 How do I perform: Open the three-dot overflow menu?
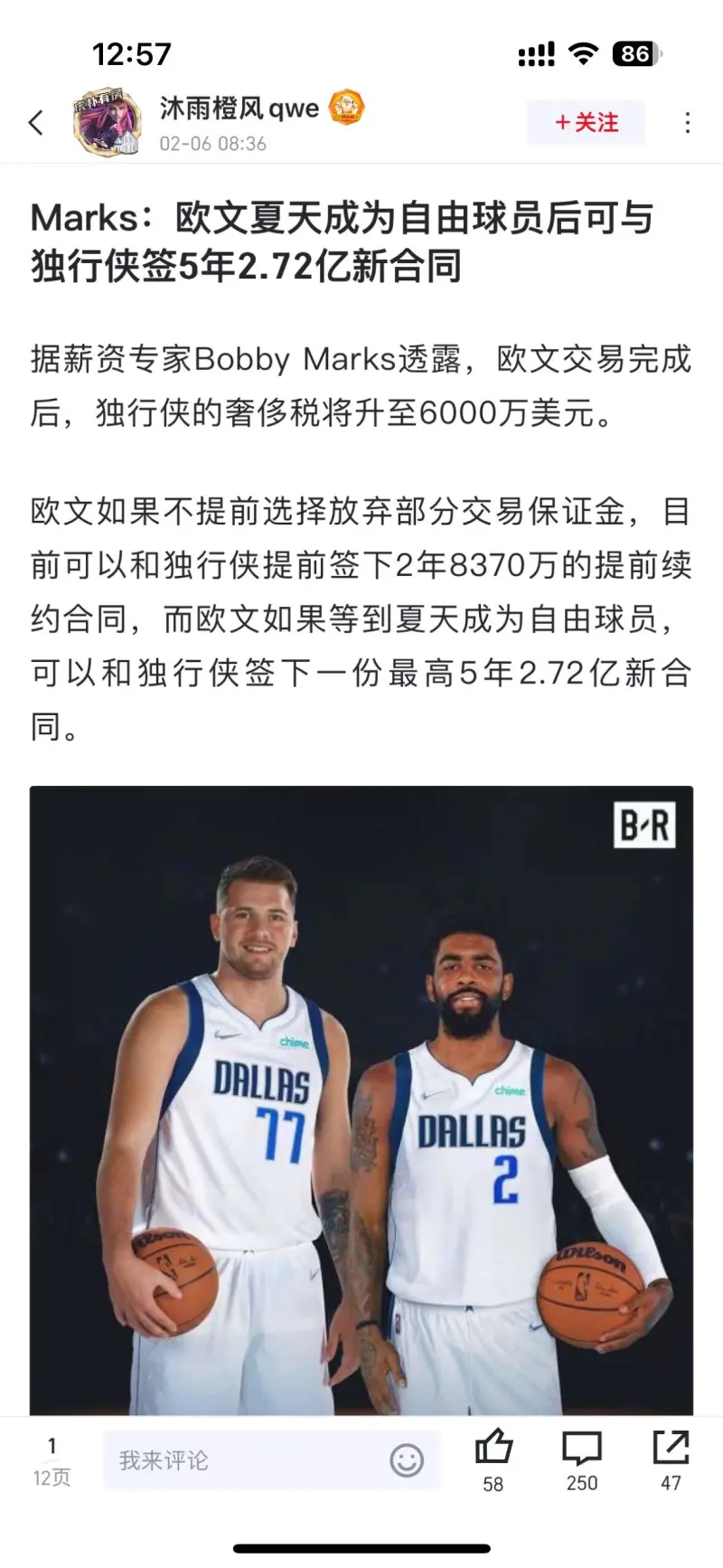688,122
